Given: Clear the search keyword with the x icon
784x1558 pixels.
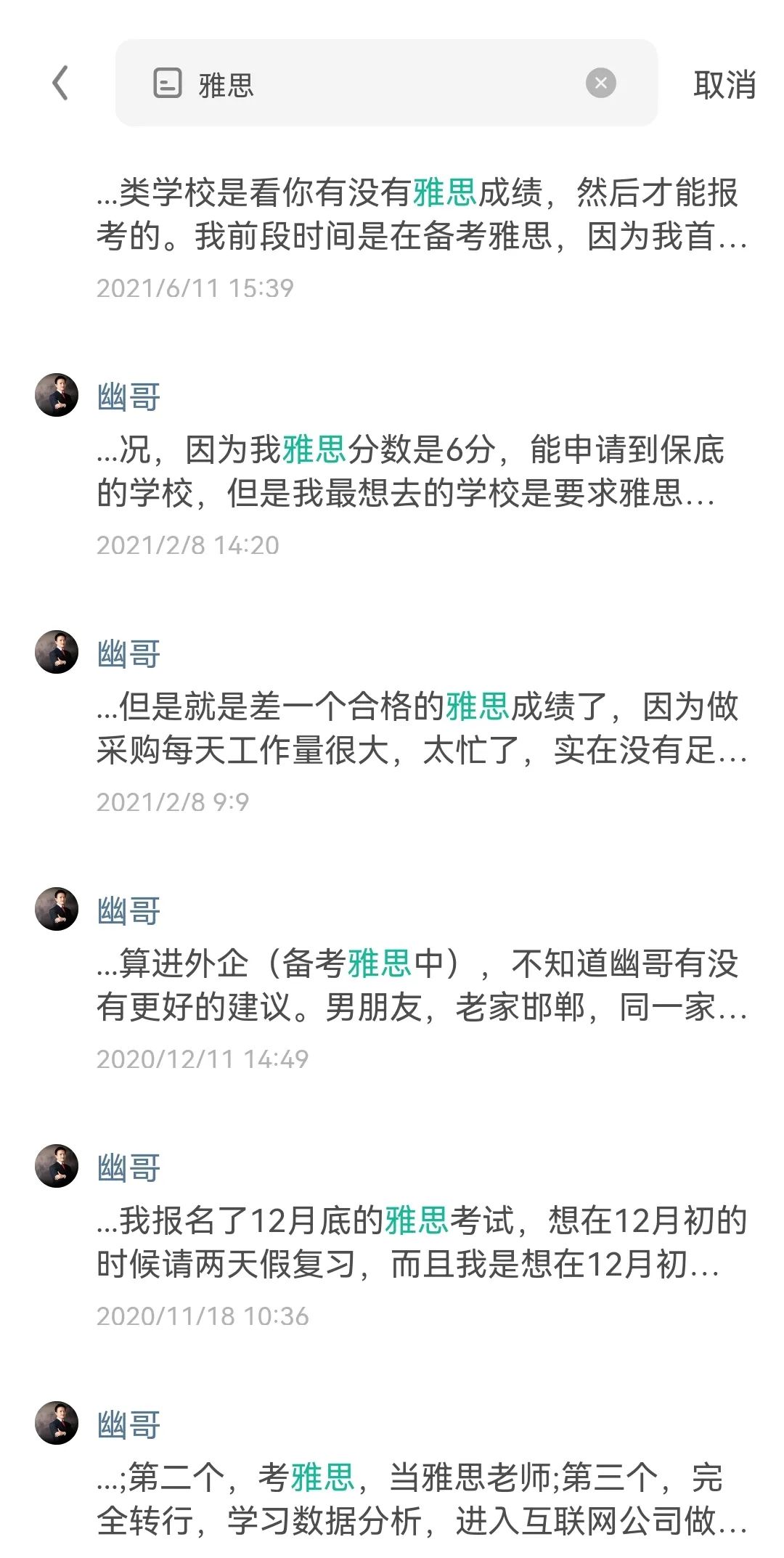Looking at the screenshot, I should pos(600,82).
